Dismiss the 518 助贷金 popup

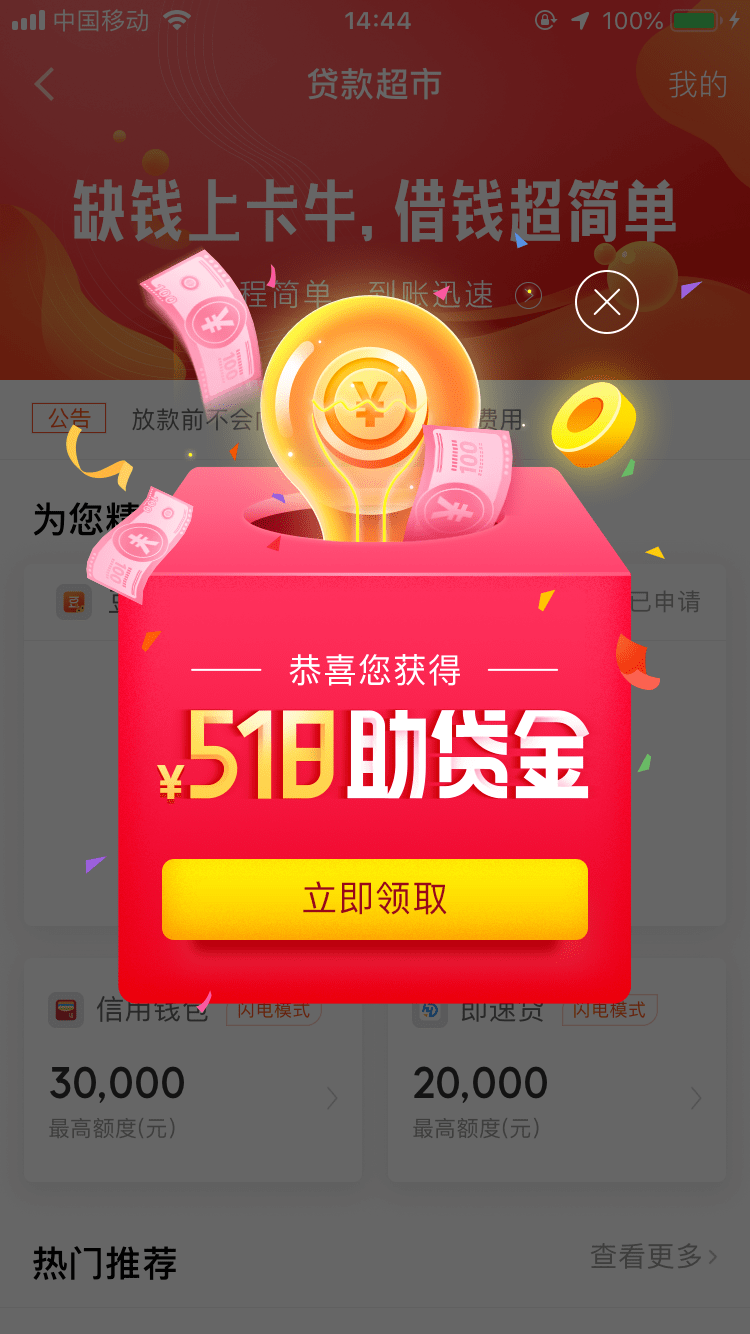(606, 301)
